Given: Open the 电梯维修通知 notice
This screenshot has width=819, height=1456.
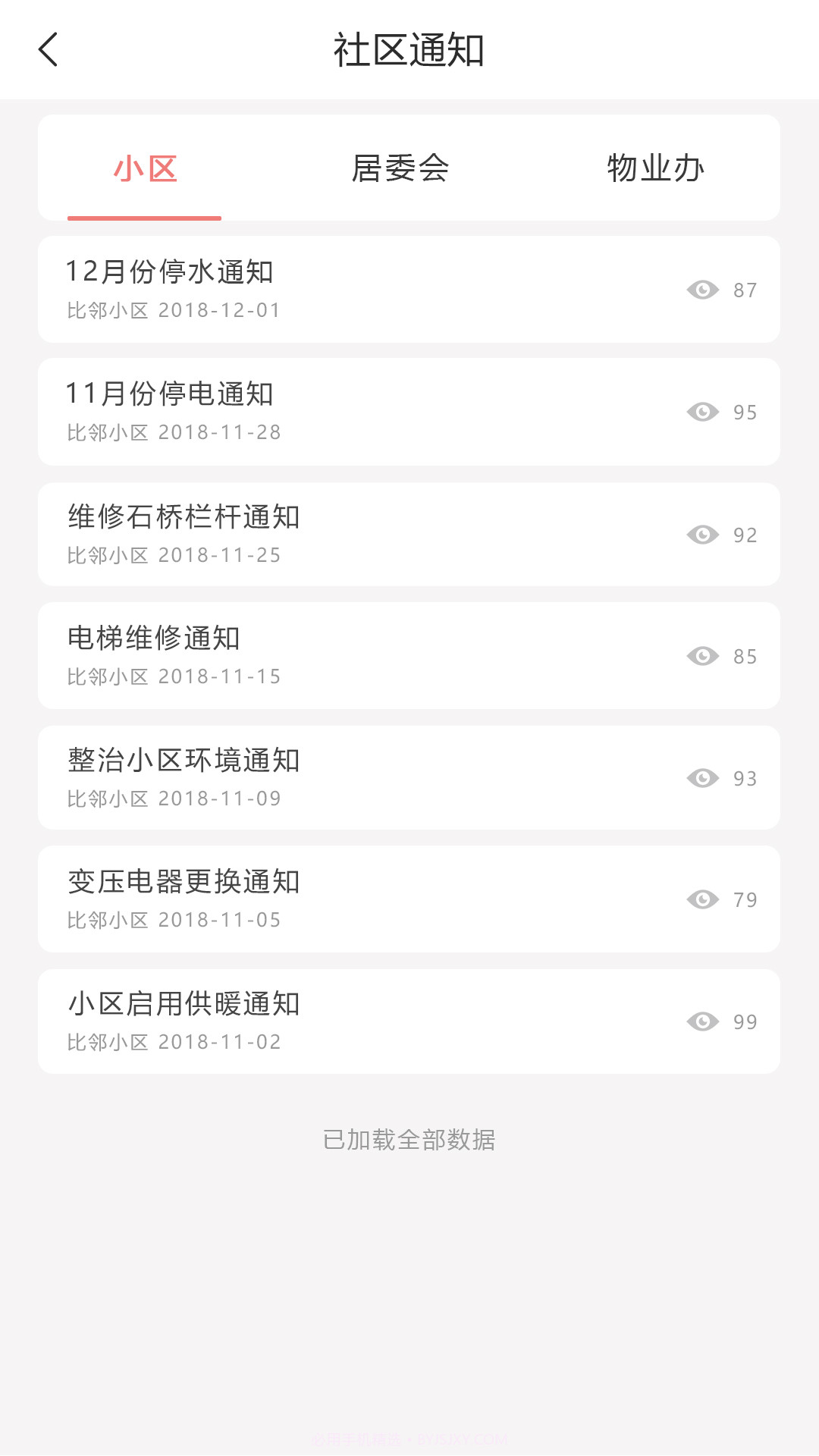Looking at the screenshot, I should (x=303, y=656).
